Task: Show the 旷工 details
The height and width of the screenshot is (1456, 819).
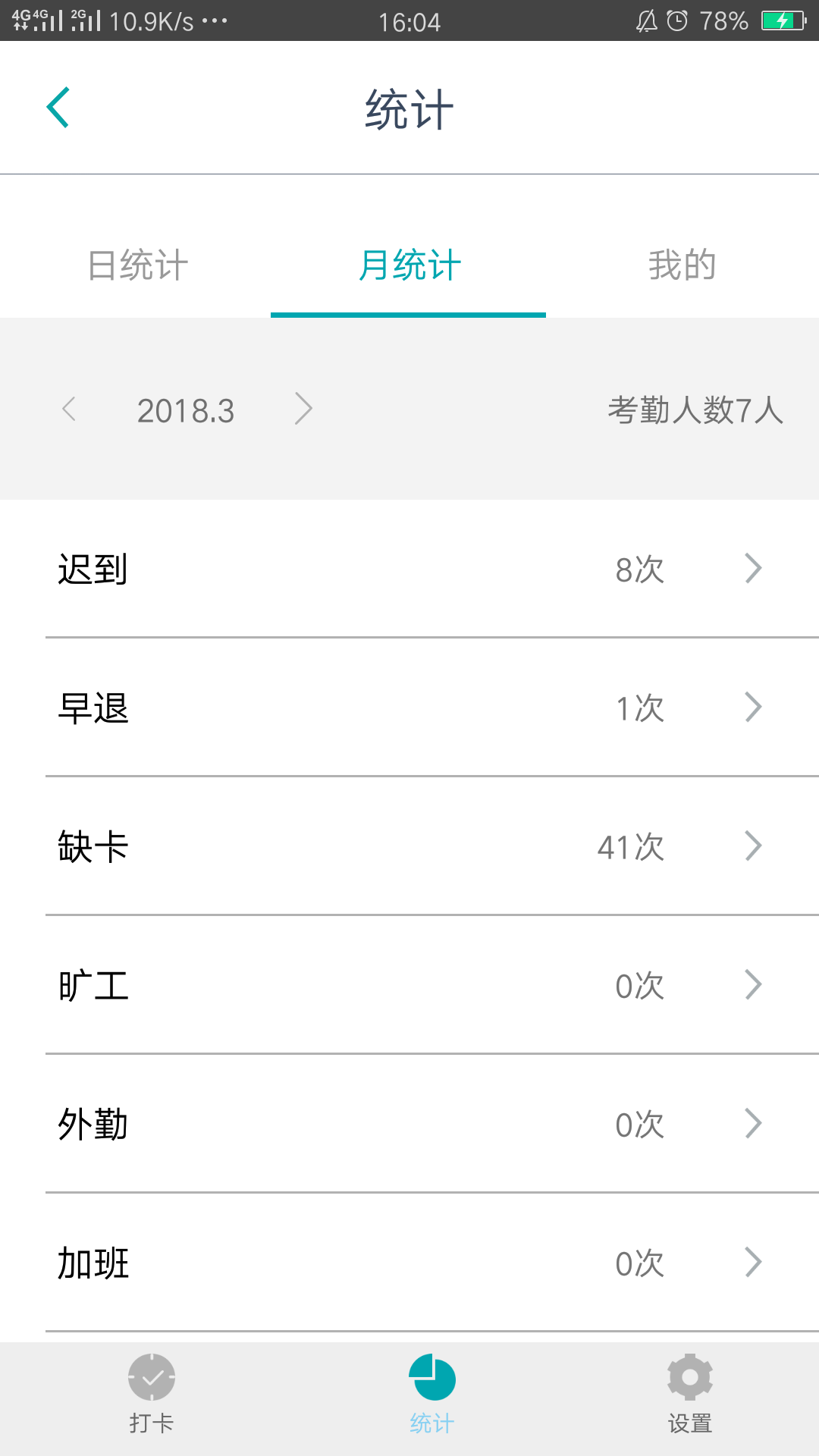Action: 409,985
